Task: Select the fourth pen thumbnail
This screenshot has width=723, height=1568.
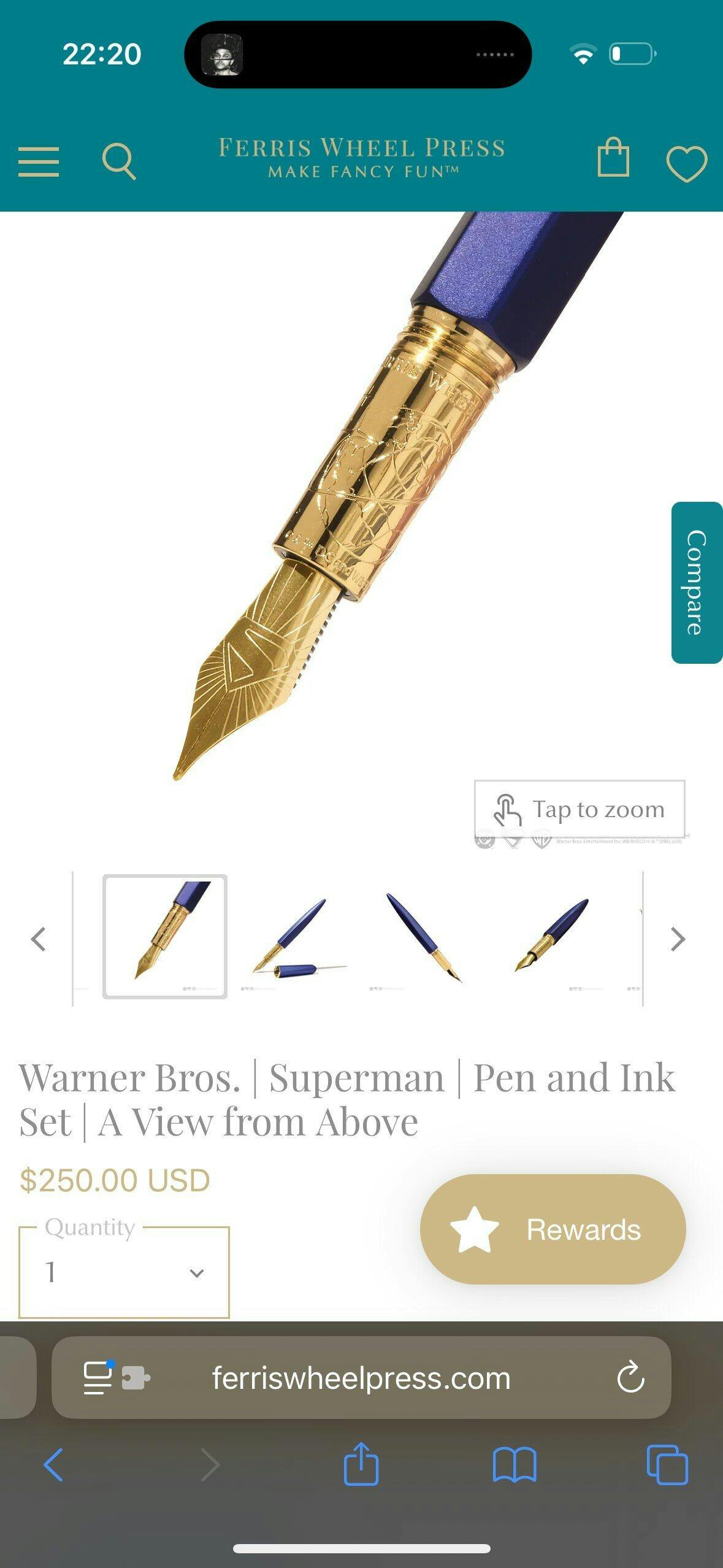Action: point(552,937)
